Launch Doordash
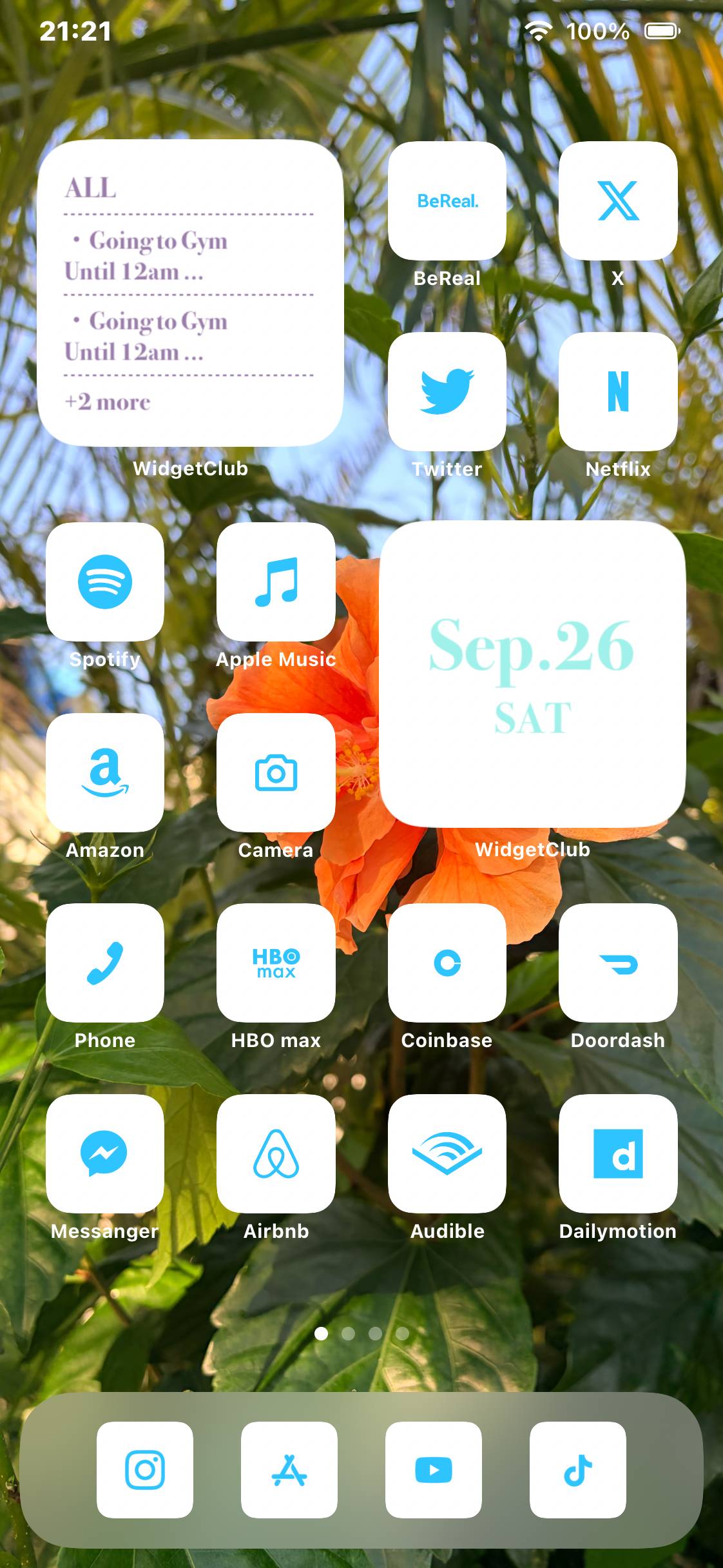Viewport: 723px width, 1568px height. pos(618,963)
